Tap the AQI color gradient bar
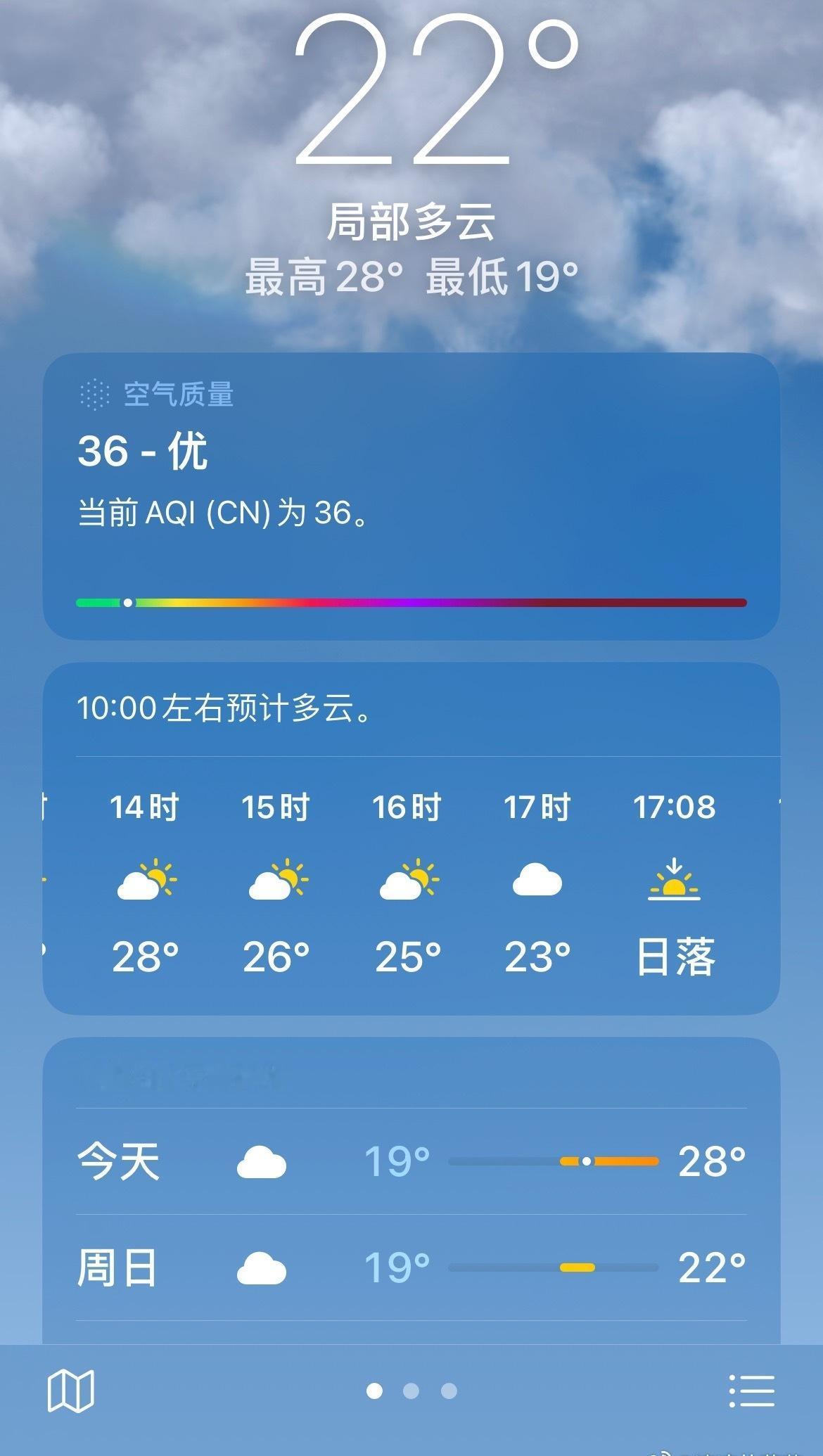This screenshot has width=823, height=1456. coord(412,602)
